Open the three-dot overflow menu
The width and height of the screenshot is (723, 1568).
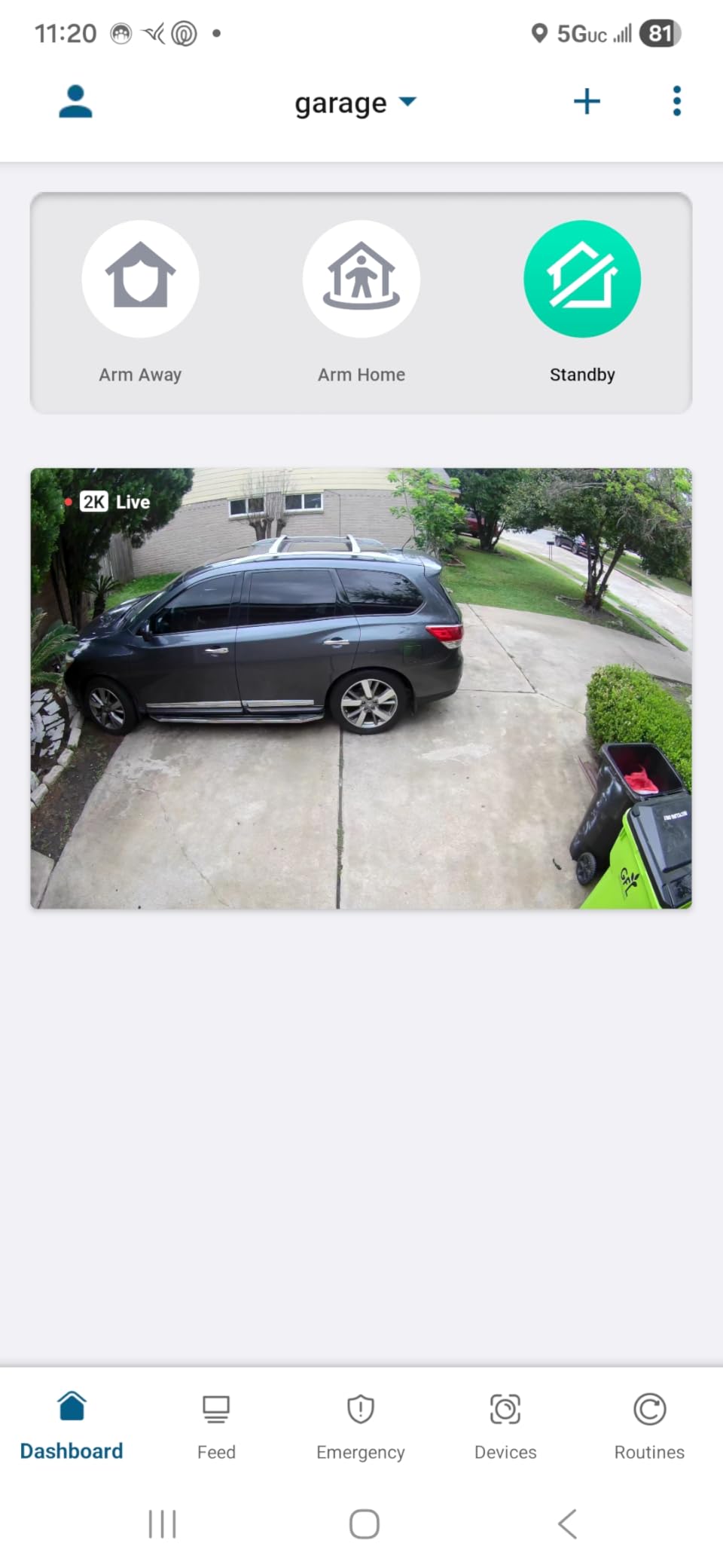coord(676,102)
